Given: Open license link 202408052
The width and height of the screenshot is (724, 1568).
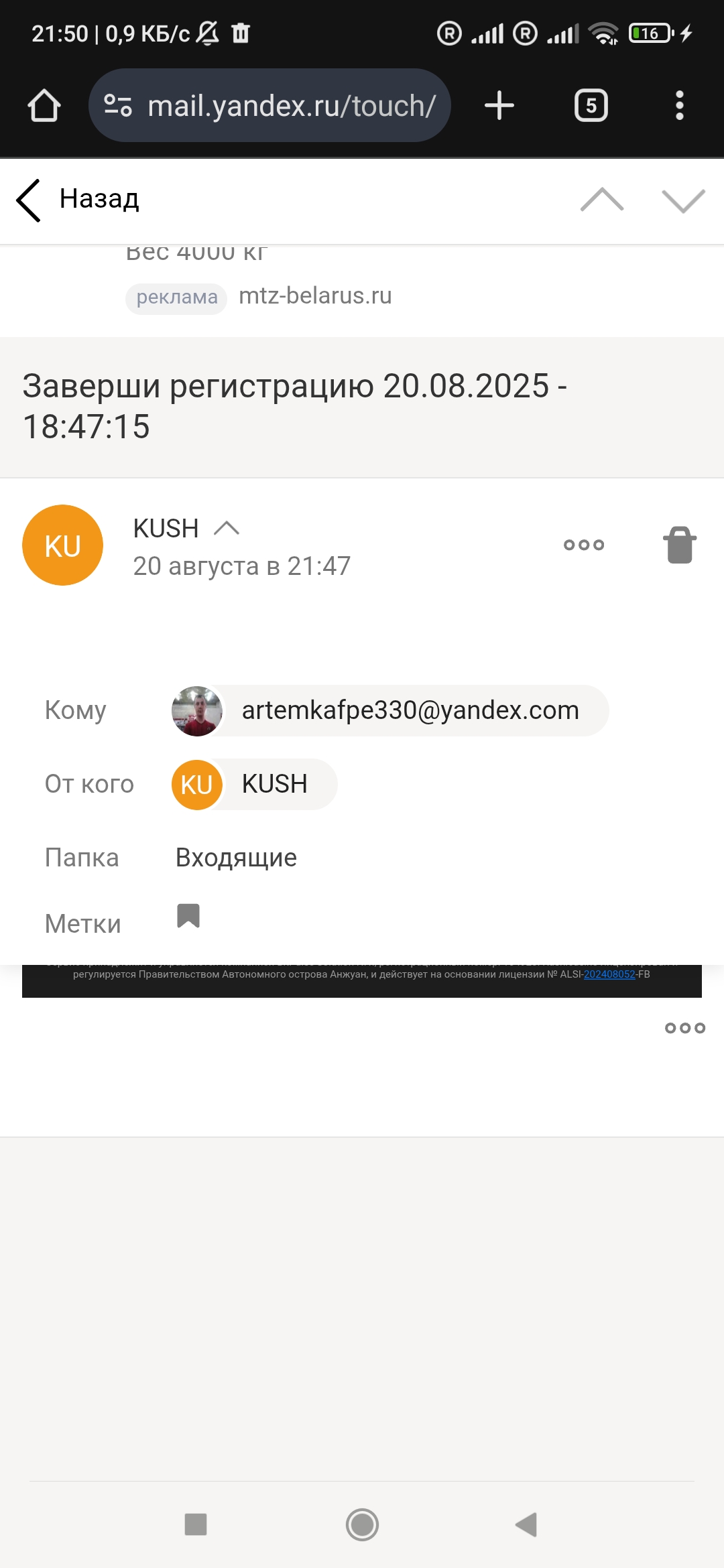Looking at the screenshot, I should coord(609,974).
